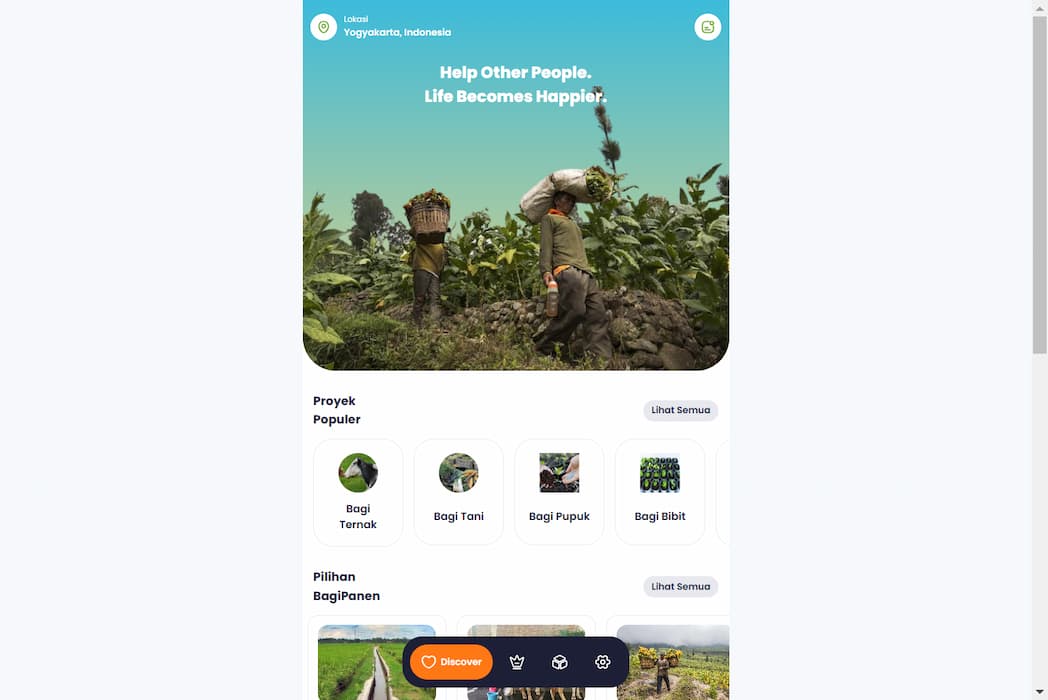
Task: Select the Bagi Tani card
Action: [x=459, y=492]
